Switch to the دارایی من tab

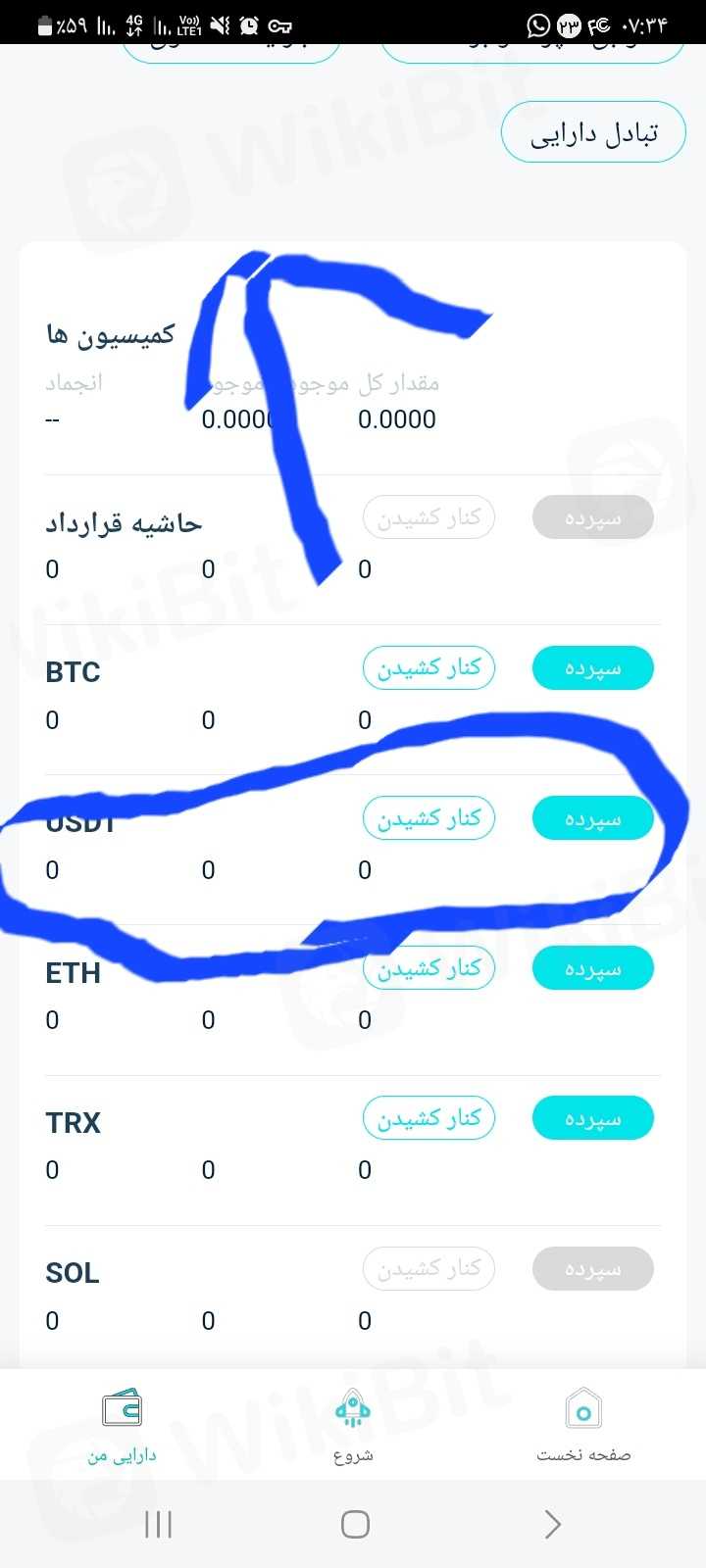pyautogui.click(x=122, y=1426)
